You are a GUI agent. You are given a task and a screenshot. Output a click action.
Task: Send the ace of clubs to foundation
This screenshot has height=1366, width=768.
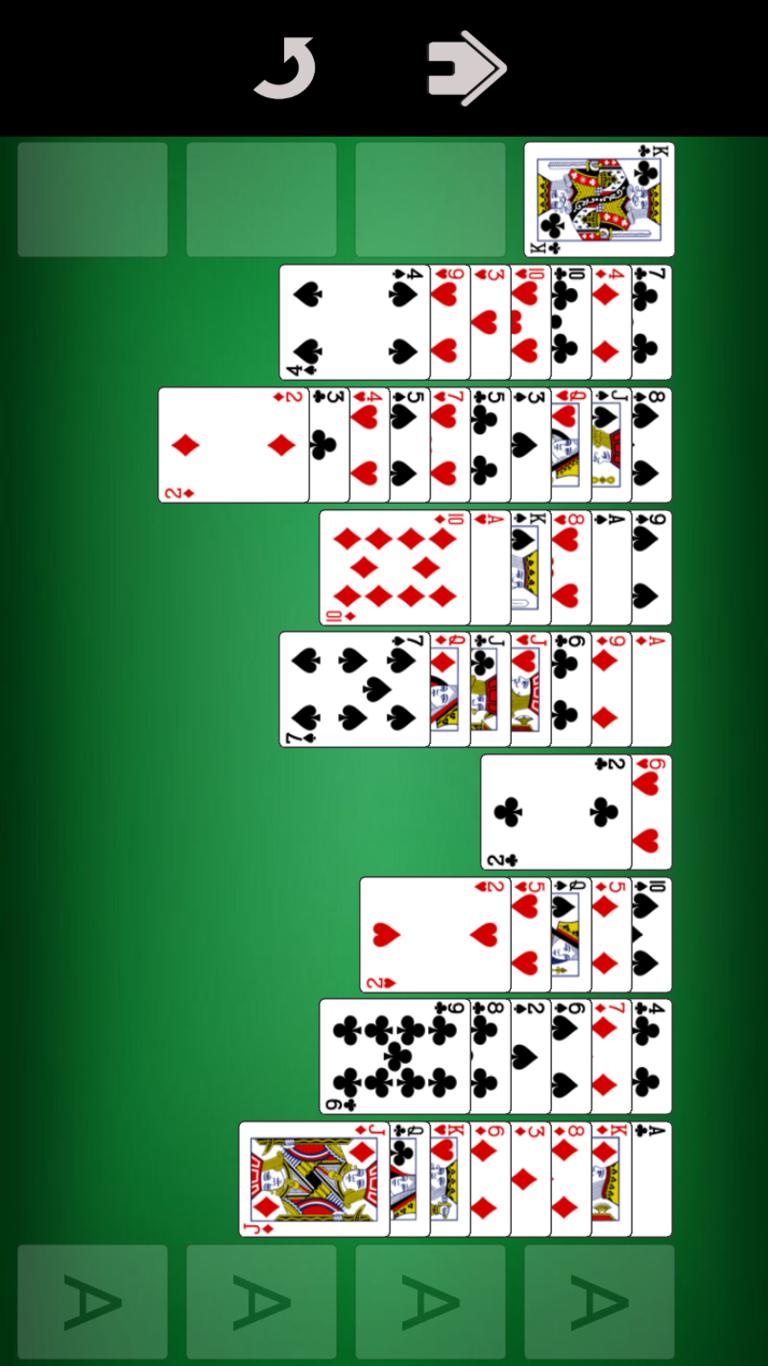point(651,1180)
